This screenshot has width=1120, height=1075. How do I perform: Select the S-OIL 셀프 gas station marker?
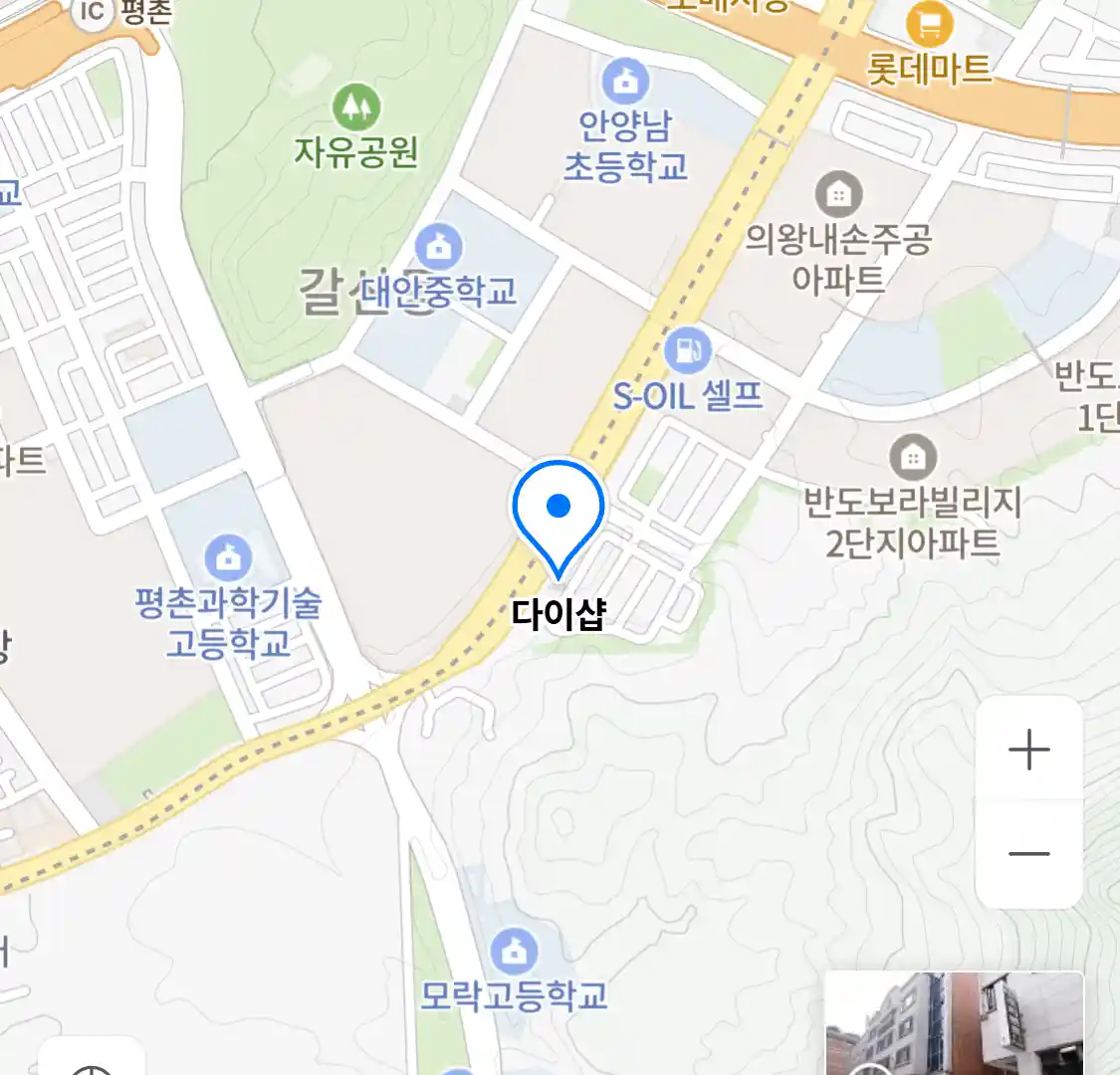(686, 350)
